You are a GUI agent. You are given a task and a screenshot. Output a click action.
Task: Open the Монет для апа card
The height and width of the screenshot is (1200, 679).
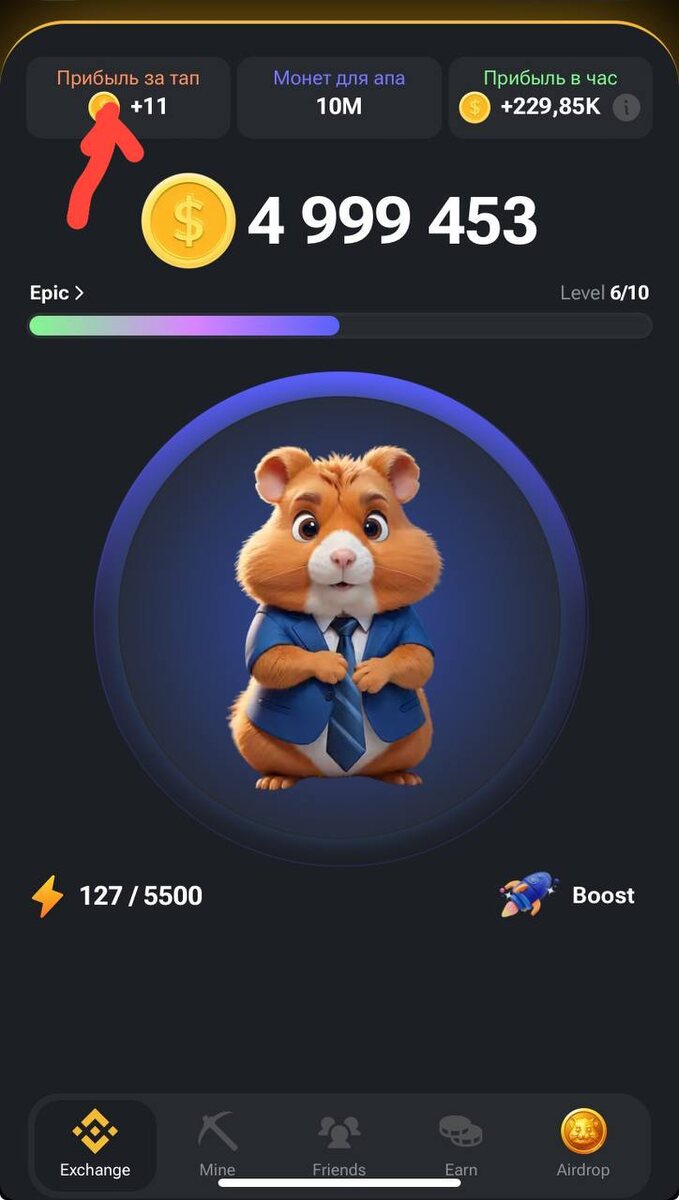pos(339,97)
